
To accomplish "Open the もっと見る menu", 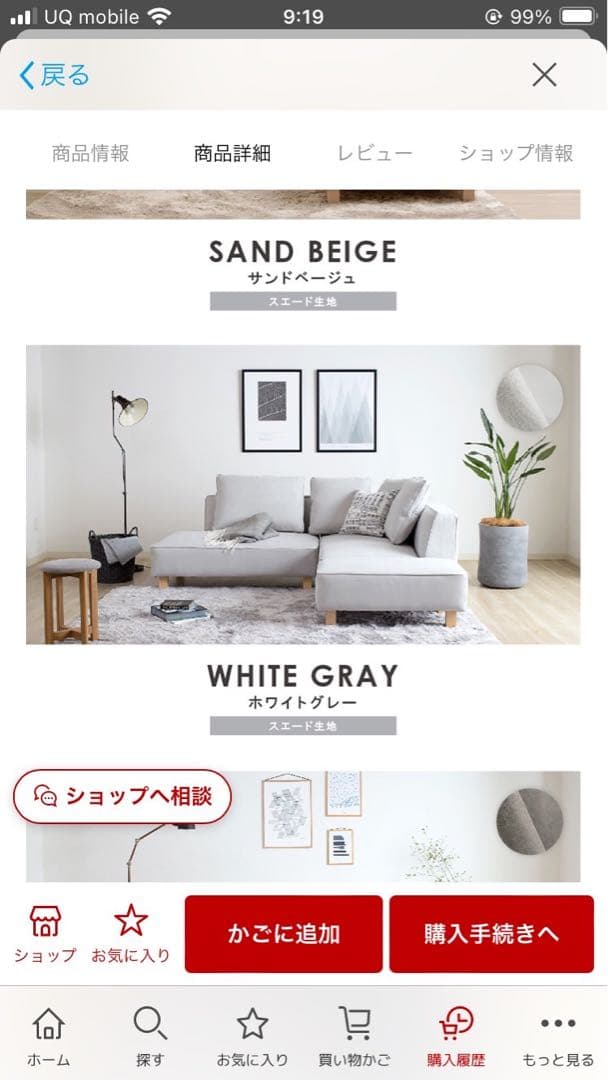I will (x=558, y=1036).
